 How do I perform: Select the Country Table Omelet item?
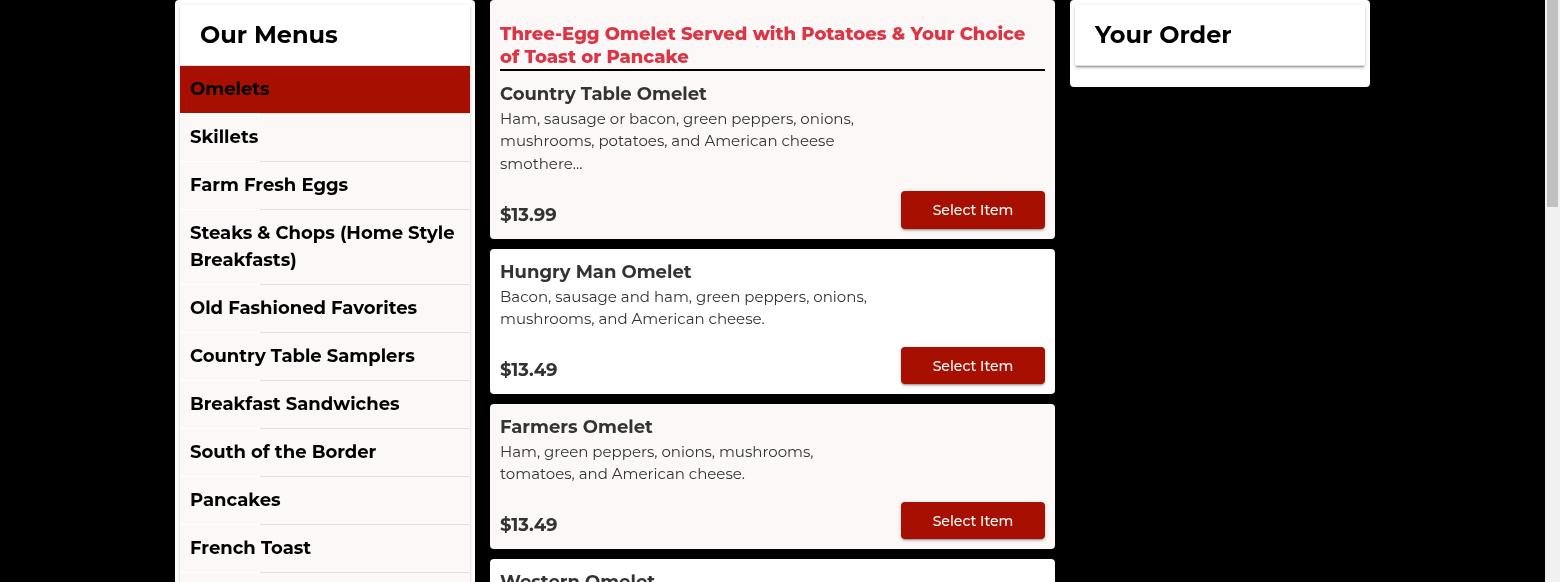tap(972, 210)
